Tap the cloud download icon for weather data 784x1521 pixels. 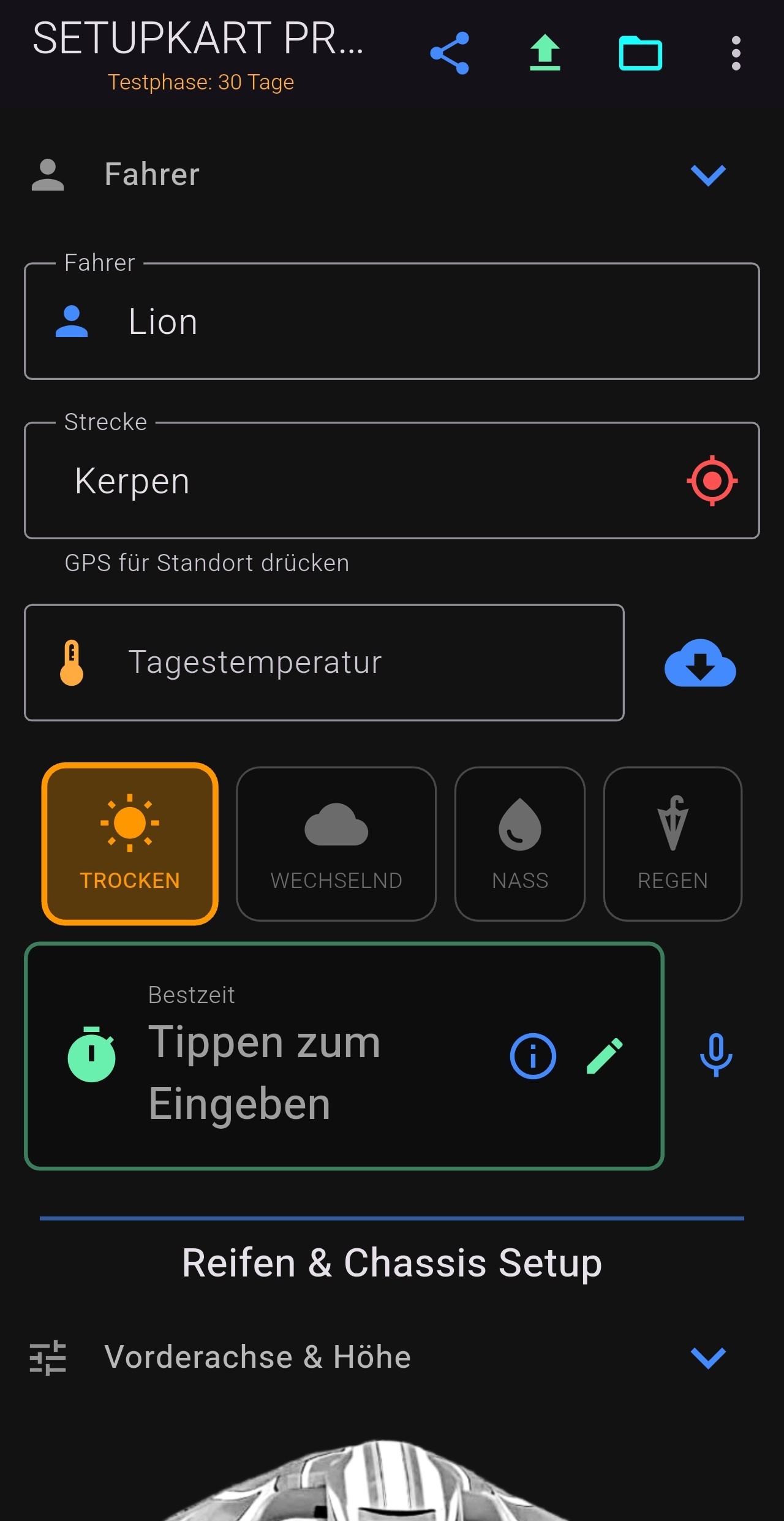pyautogui.click(x=700, y=664)
